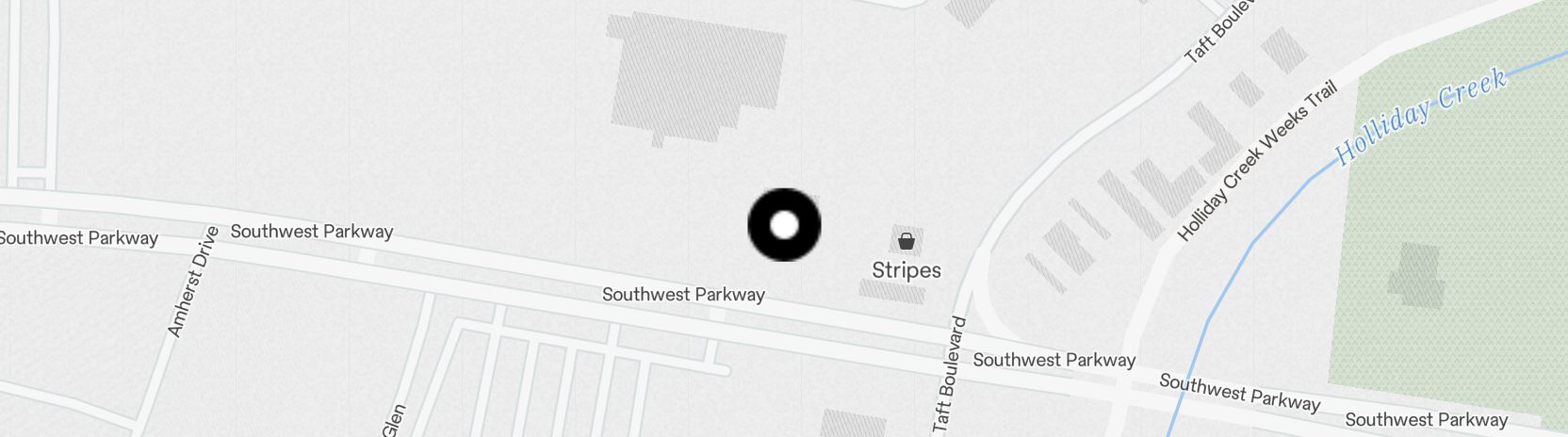Select the Stripes store marker on the map
The height and width of the screenshot is (437, 1568).
(x=906, y=242)
